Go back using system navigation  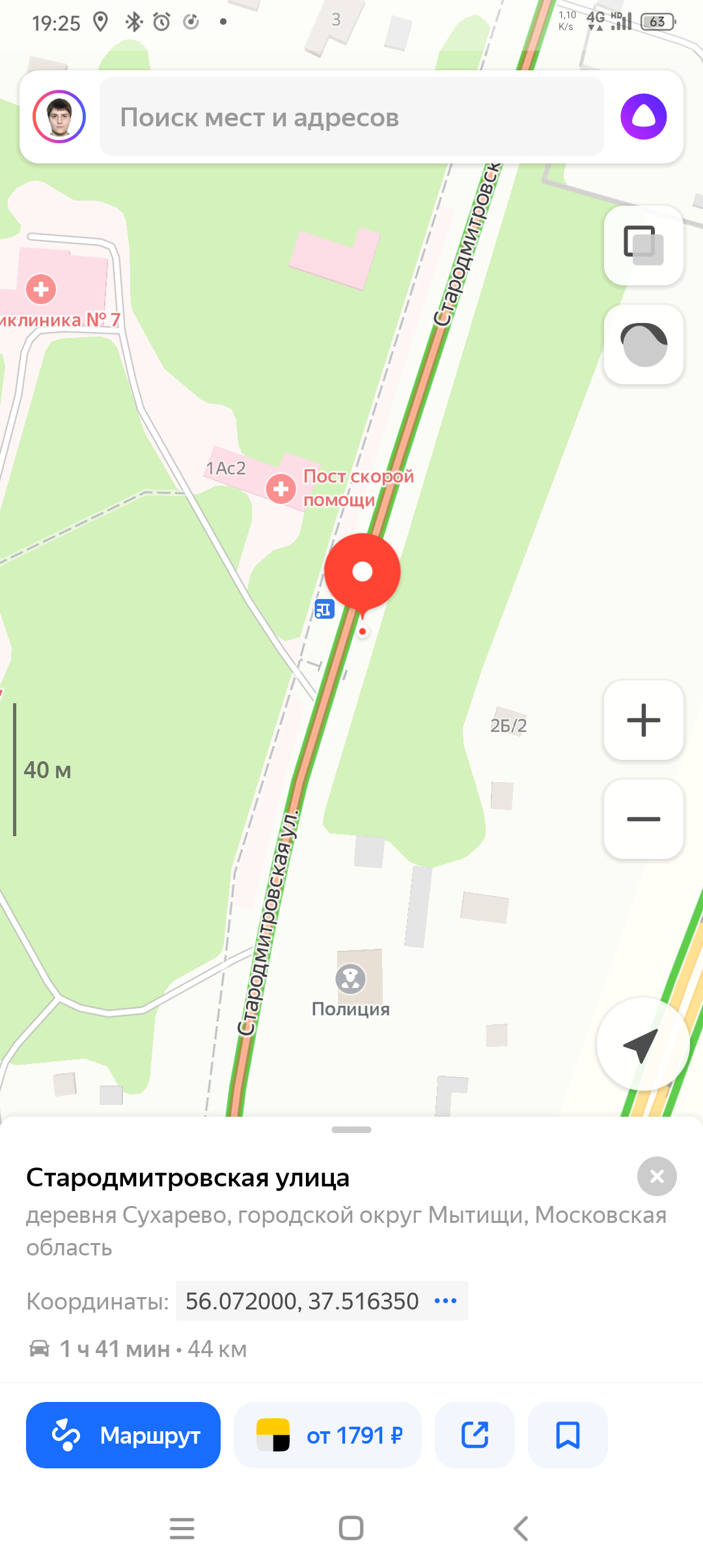pyautogui.click(x=521, y=1528)
